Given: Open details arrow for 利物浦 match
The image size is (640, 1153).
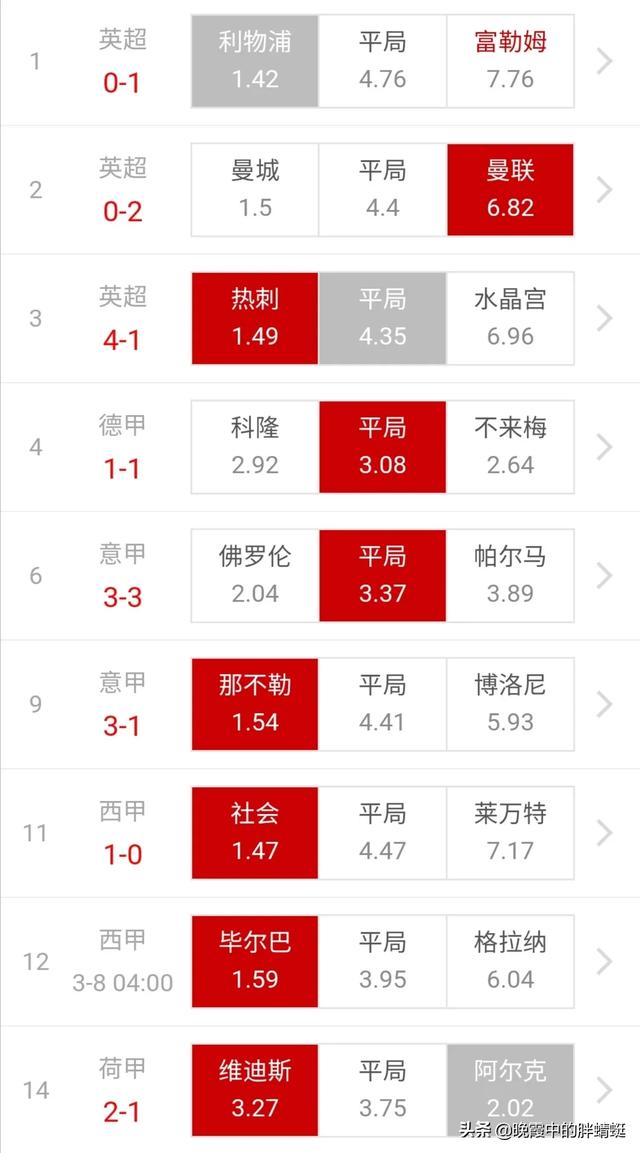Looking at the screenshot, I should click(x=605, y=61).
